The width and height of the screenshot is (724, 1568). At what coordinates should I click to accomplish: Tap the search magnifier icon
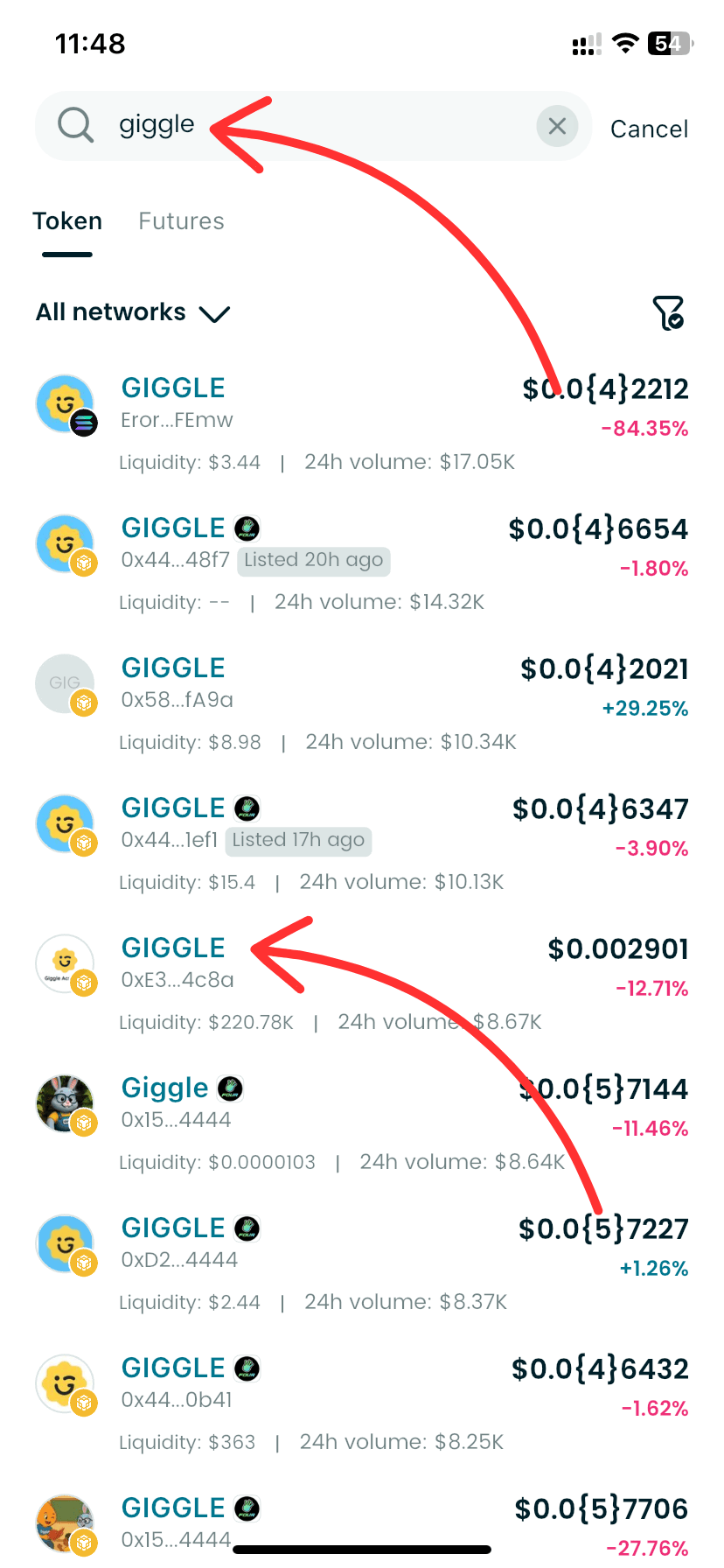point(74,125)
